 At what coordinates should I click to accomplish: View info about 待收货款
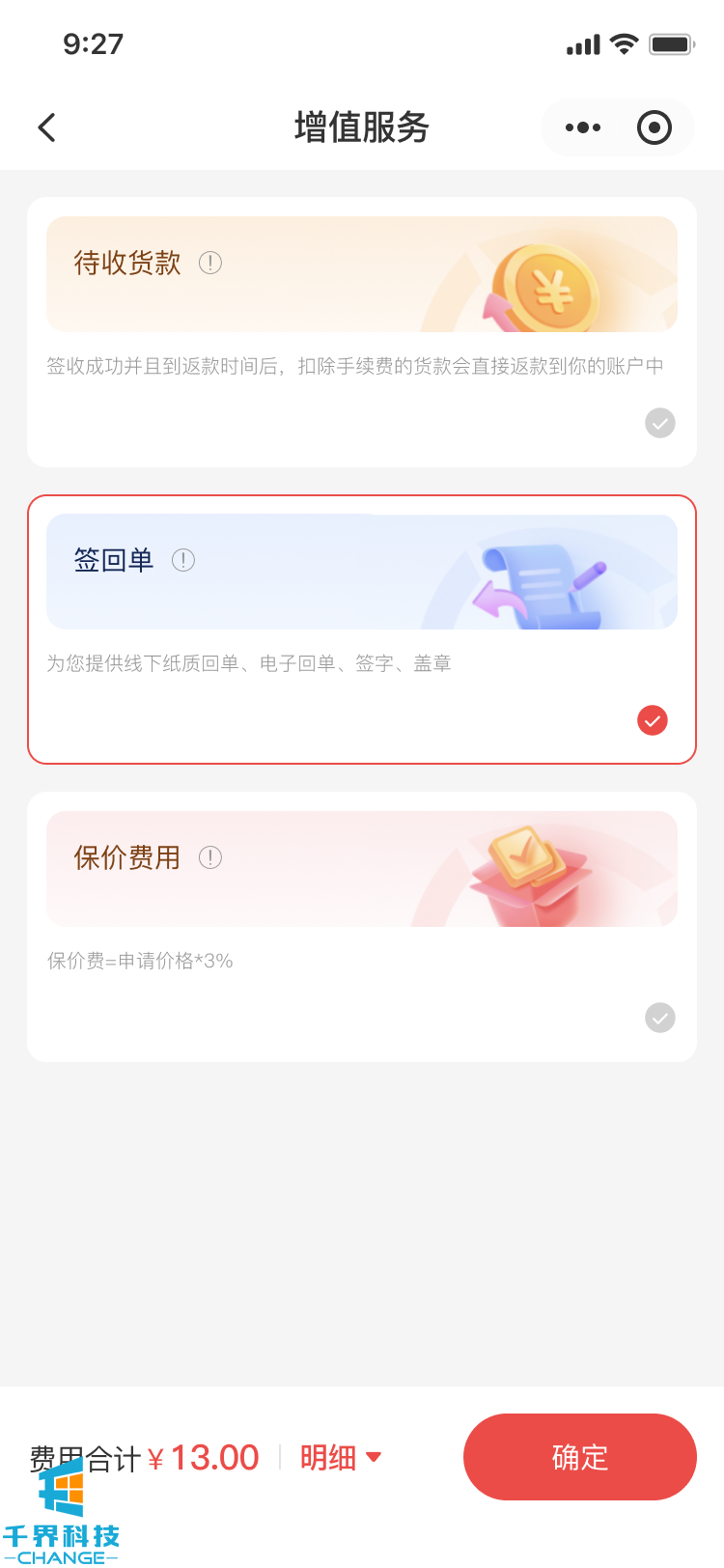click(210, 263)
